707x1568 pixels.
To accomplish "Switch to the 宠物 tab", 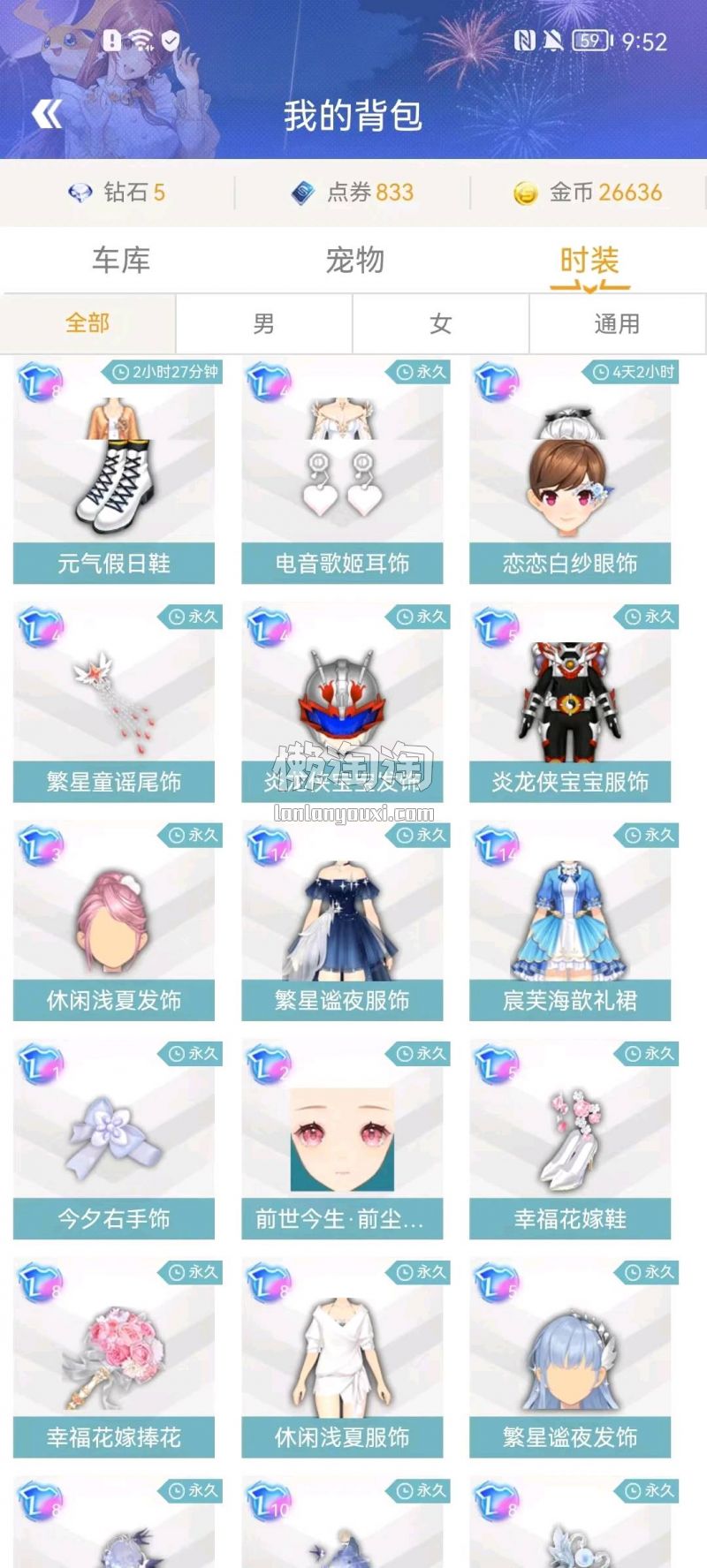I will [x=354, y=261].
